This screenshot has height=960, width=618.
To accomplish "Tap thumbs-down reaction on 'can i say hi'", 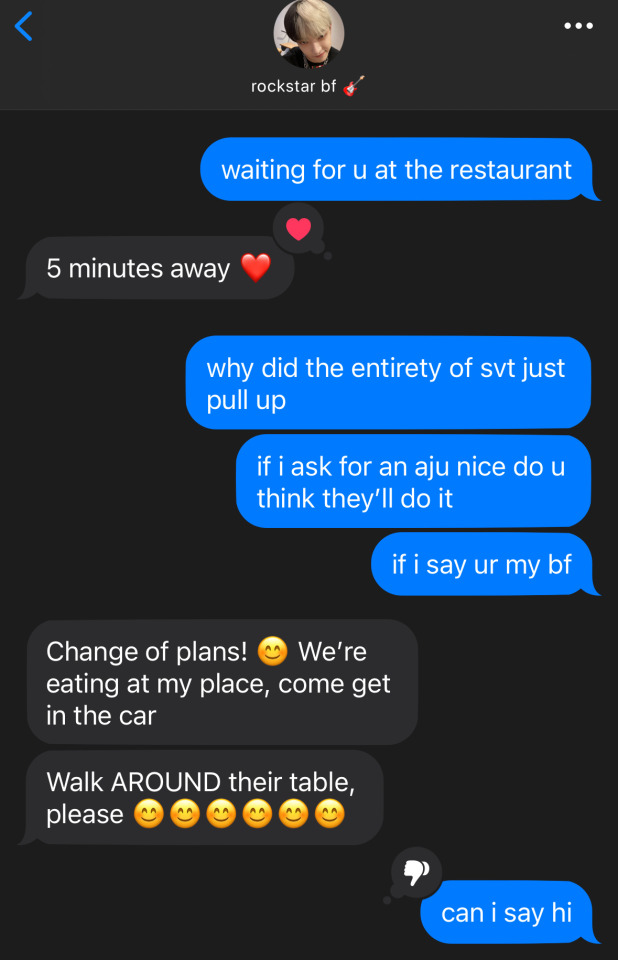I will tap(415, 873).
